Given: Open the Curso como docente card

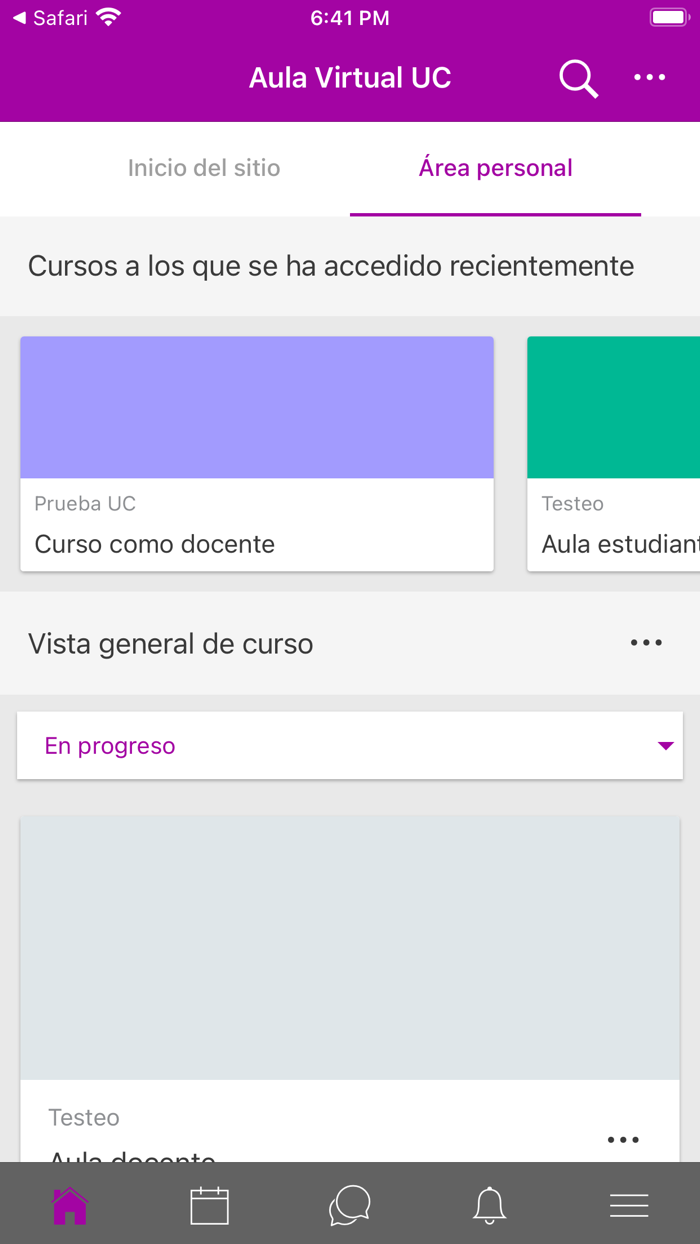Looking at the screenshot, I should (x=257, y=454).
